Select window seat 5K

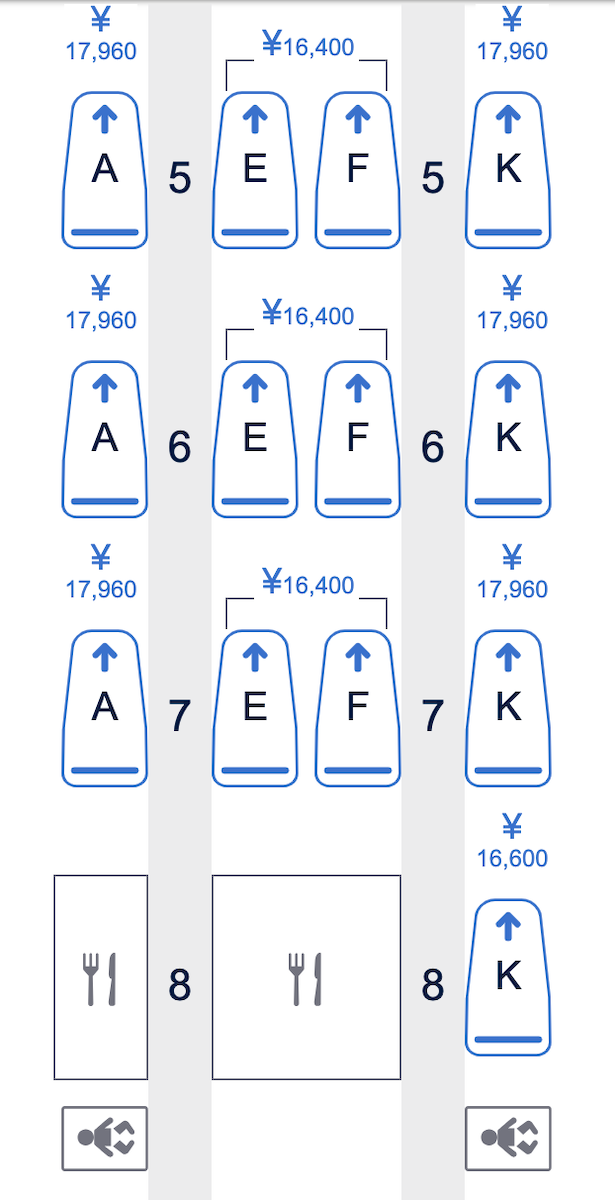click(x=508, y=170)
